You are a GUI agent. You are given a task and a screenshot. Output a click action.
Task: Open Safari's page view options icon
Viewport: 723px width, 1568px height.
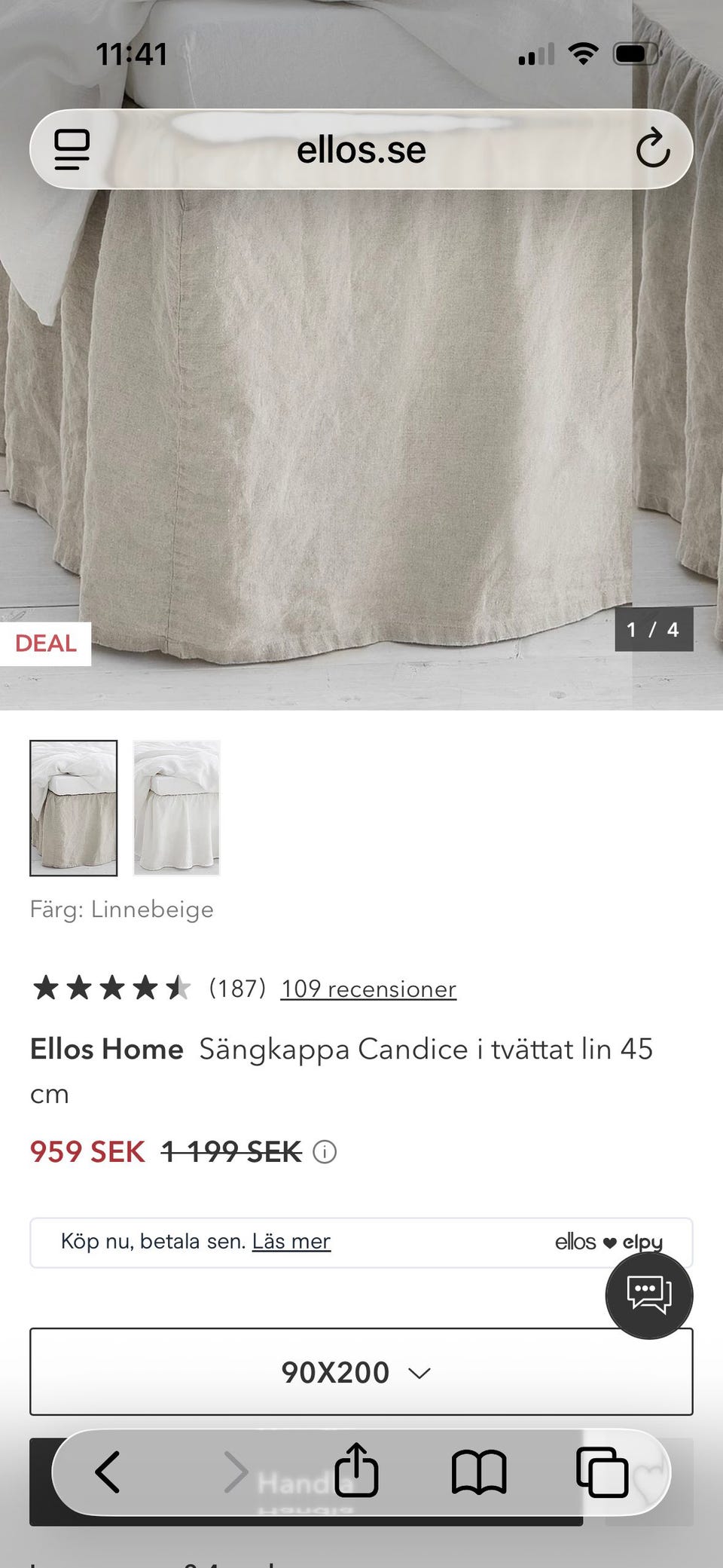tap(70, 149)
